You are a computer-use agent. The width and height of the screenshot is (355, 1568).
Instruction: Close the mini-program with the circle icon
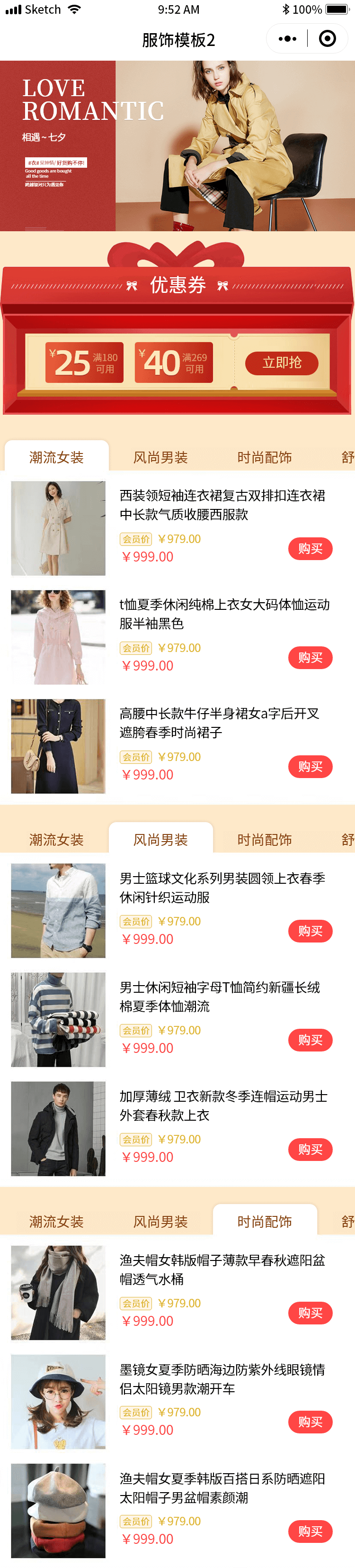point(328,39)
